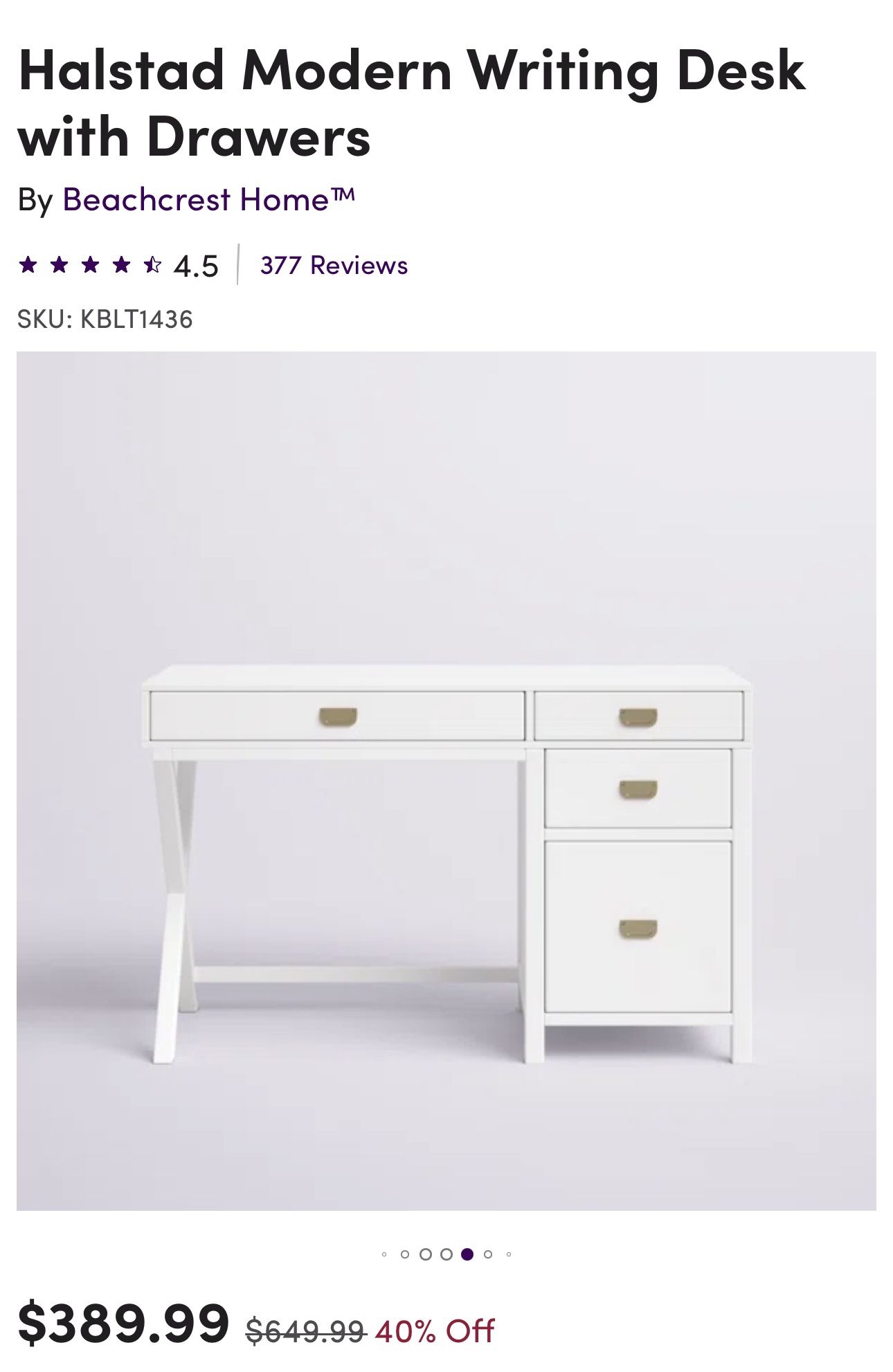893x1372 pixels.
Task: Select the second carousel navigation dot
Action: pos(405,1254)
